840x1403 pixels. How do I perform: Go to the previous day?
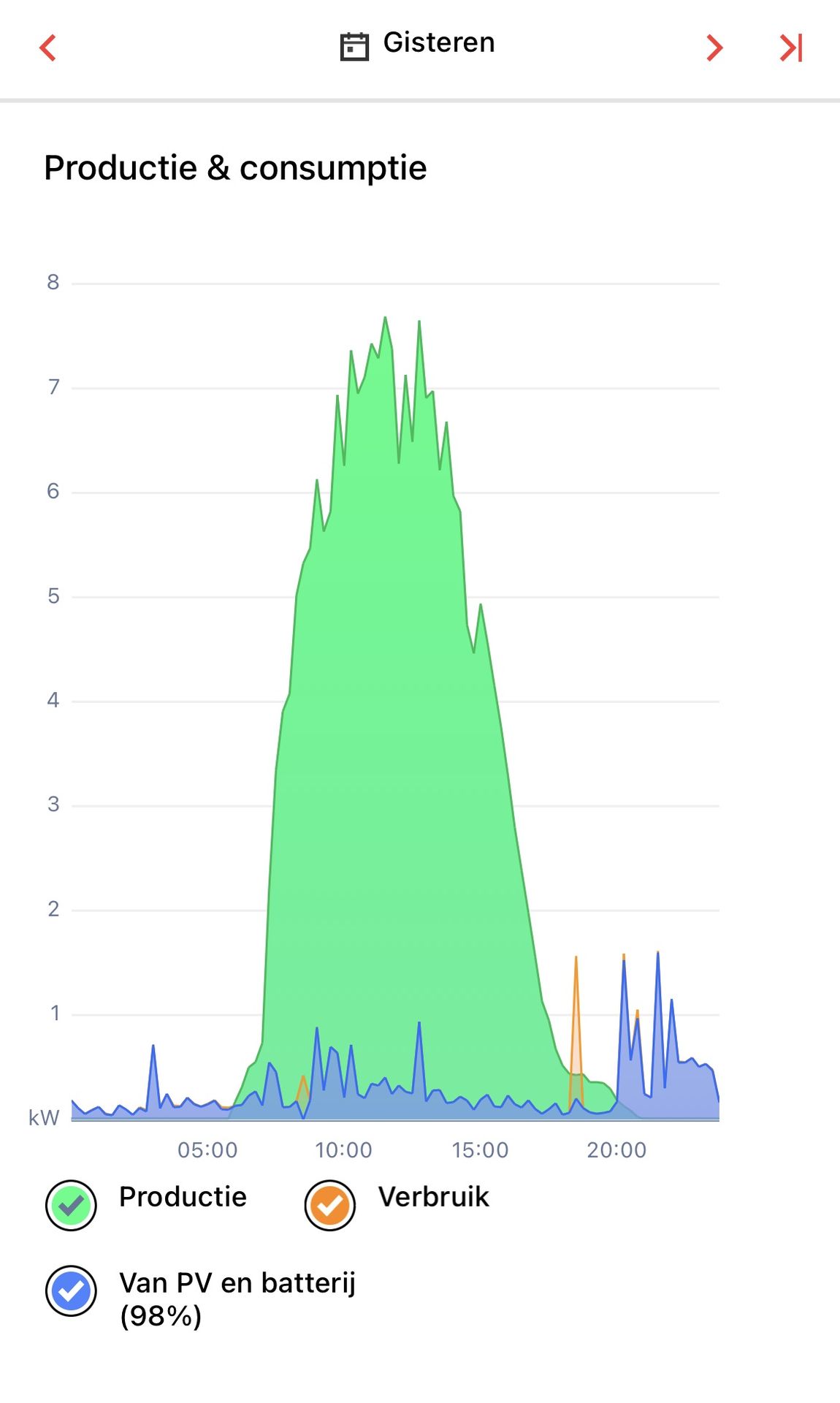(48, 48)
